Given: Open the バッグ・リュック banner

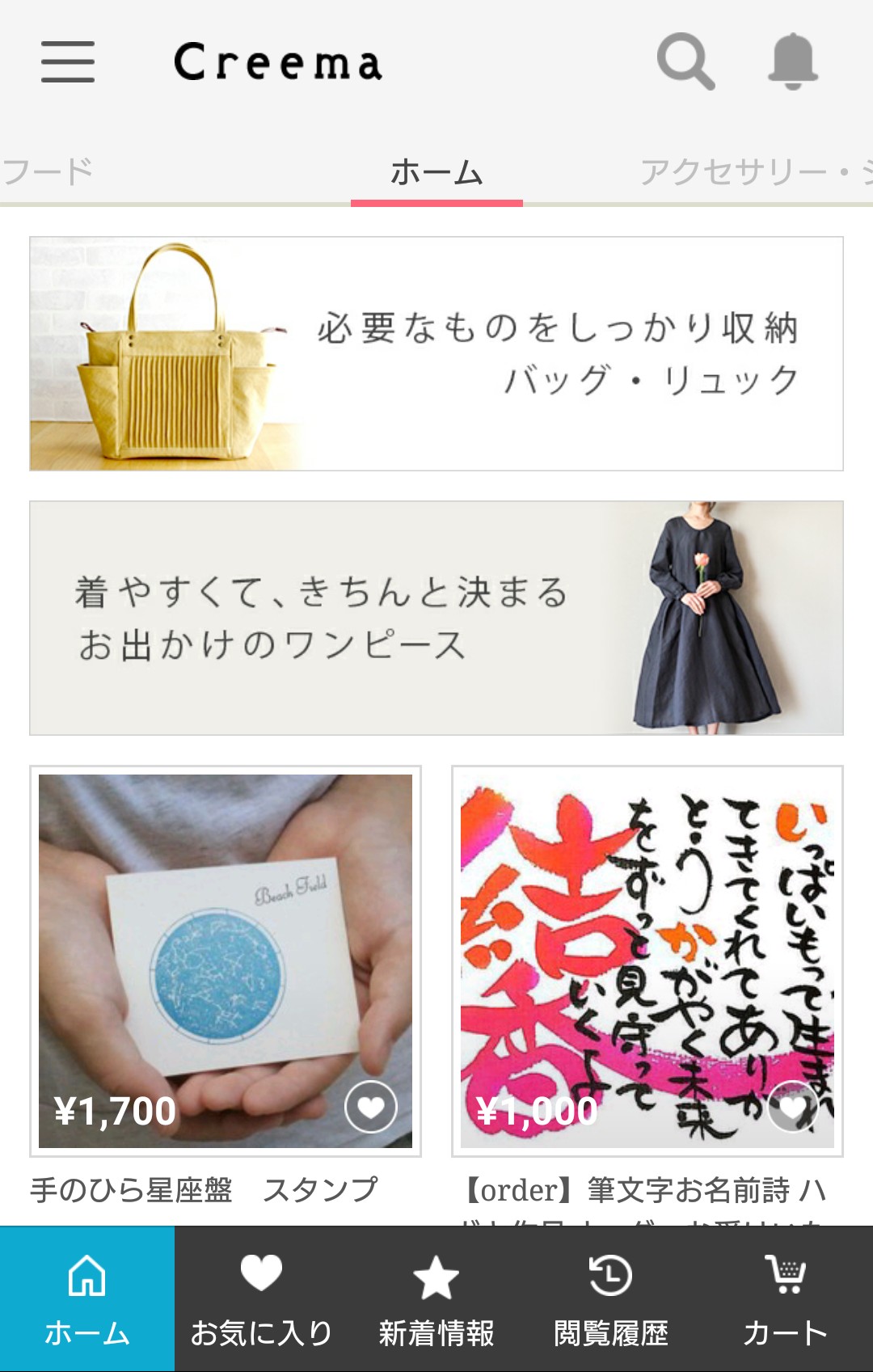Looking at the screenshot, I should [x=436, y=353].
